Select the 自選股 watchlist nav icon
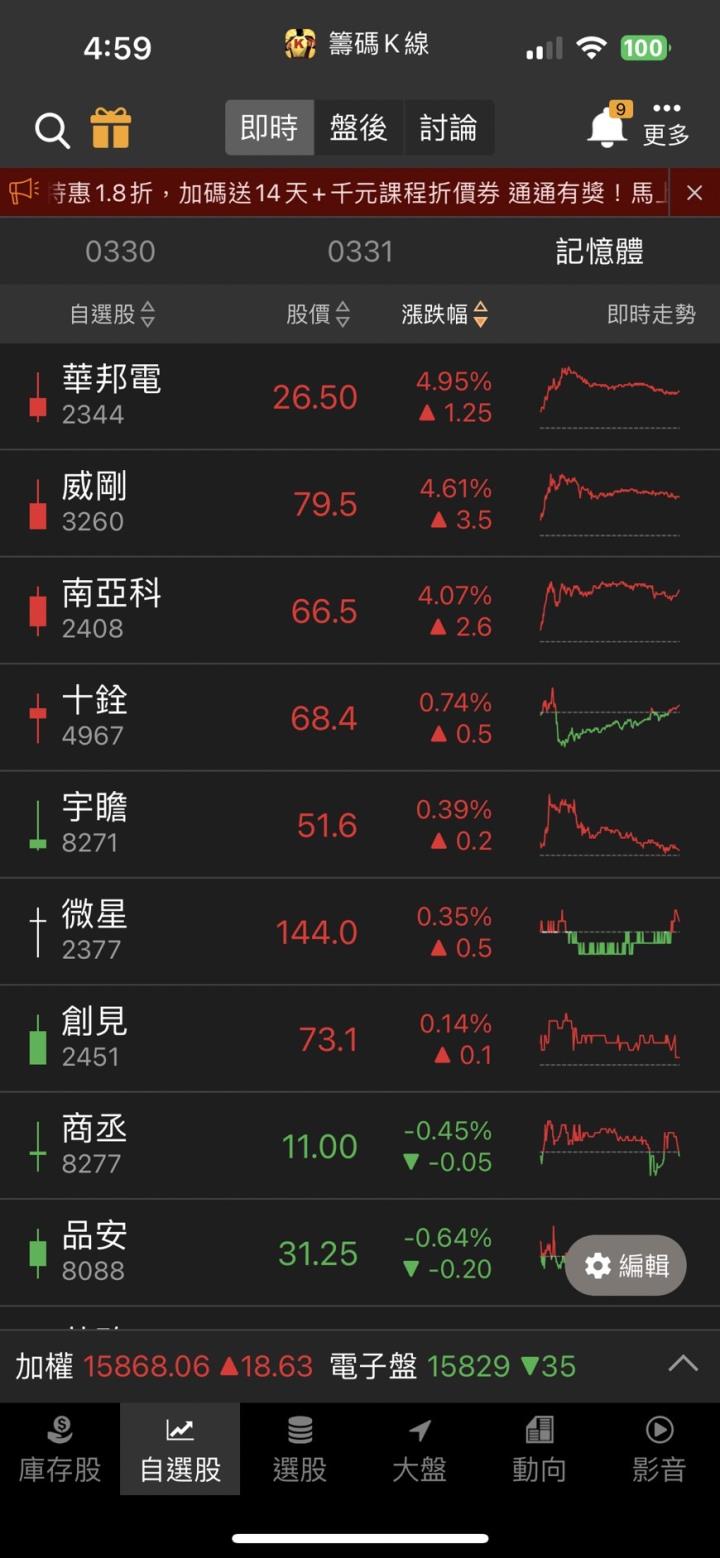This screenshot has height=1558, width=720. 180,1448
